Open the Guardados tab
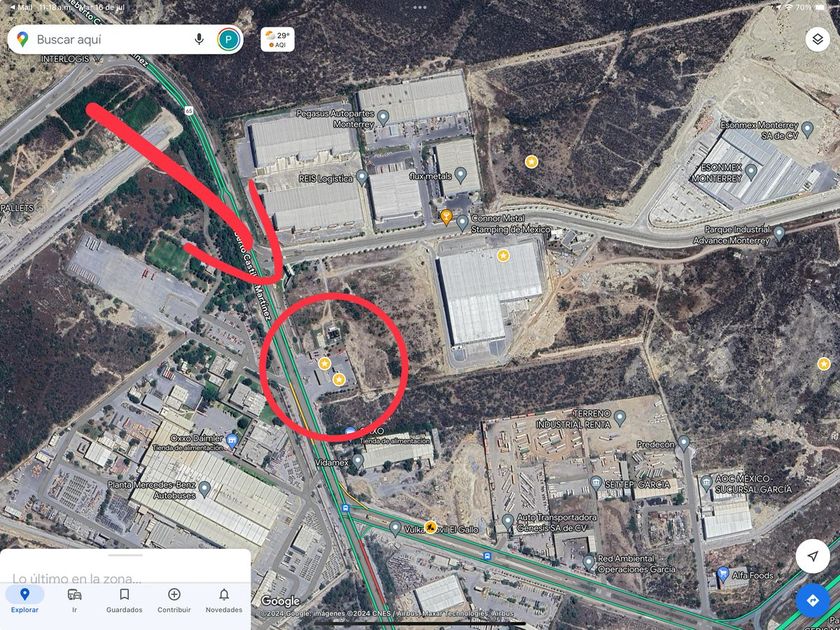This screenshot has width=840, height=630. click(124, 600)
